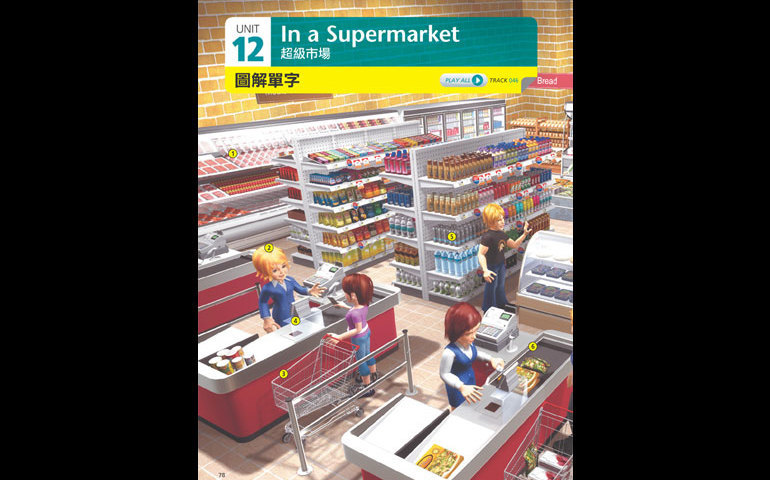Tap vocabulary marker number 1
This screenshot has width=770, height=480.
pyautogui.click(x=232, y=154)
